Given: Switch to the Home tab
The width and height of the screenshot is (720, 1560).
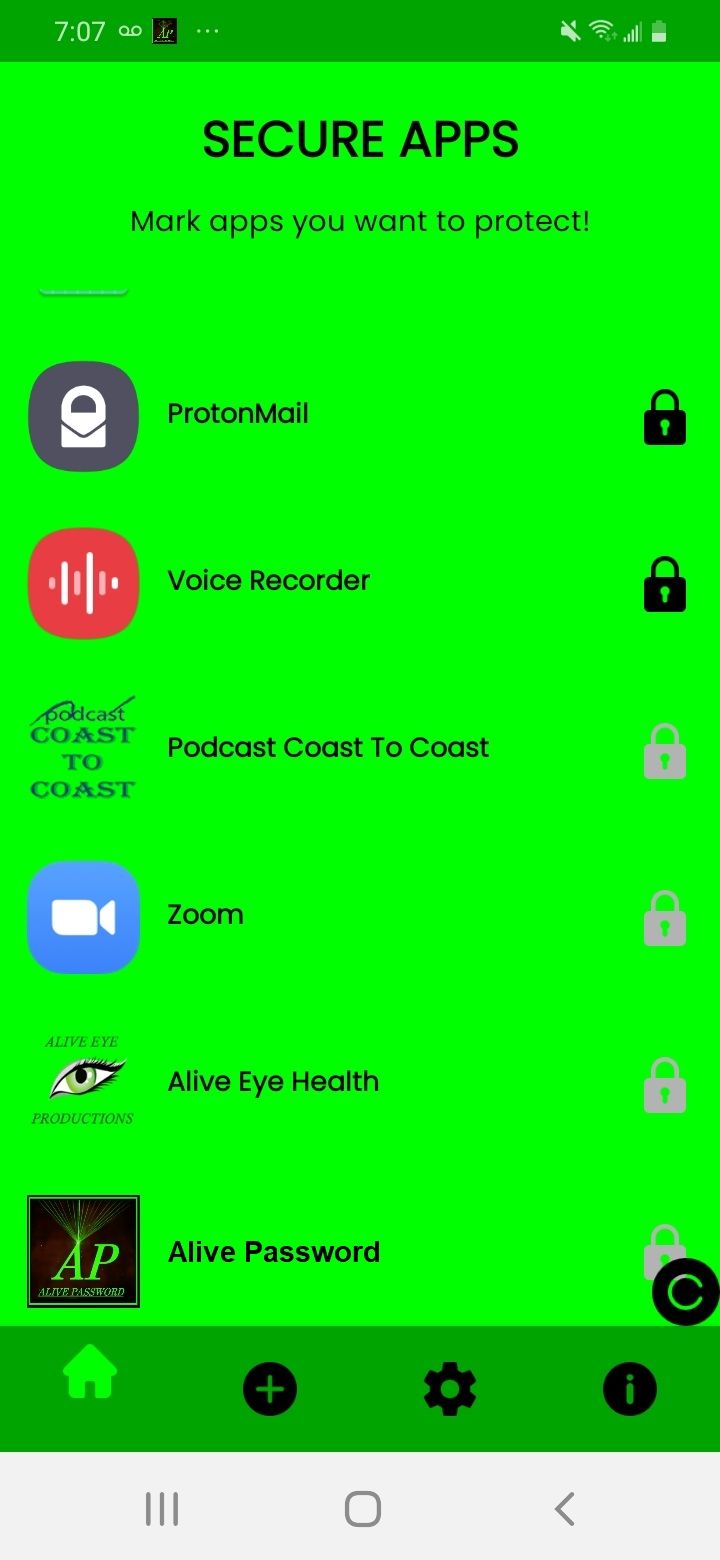Looking at the screenshot, I should (90, 1372).
